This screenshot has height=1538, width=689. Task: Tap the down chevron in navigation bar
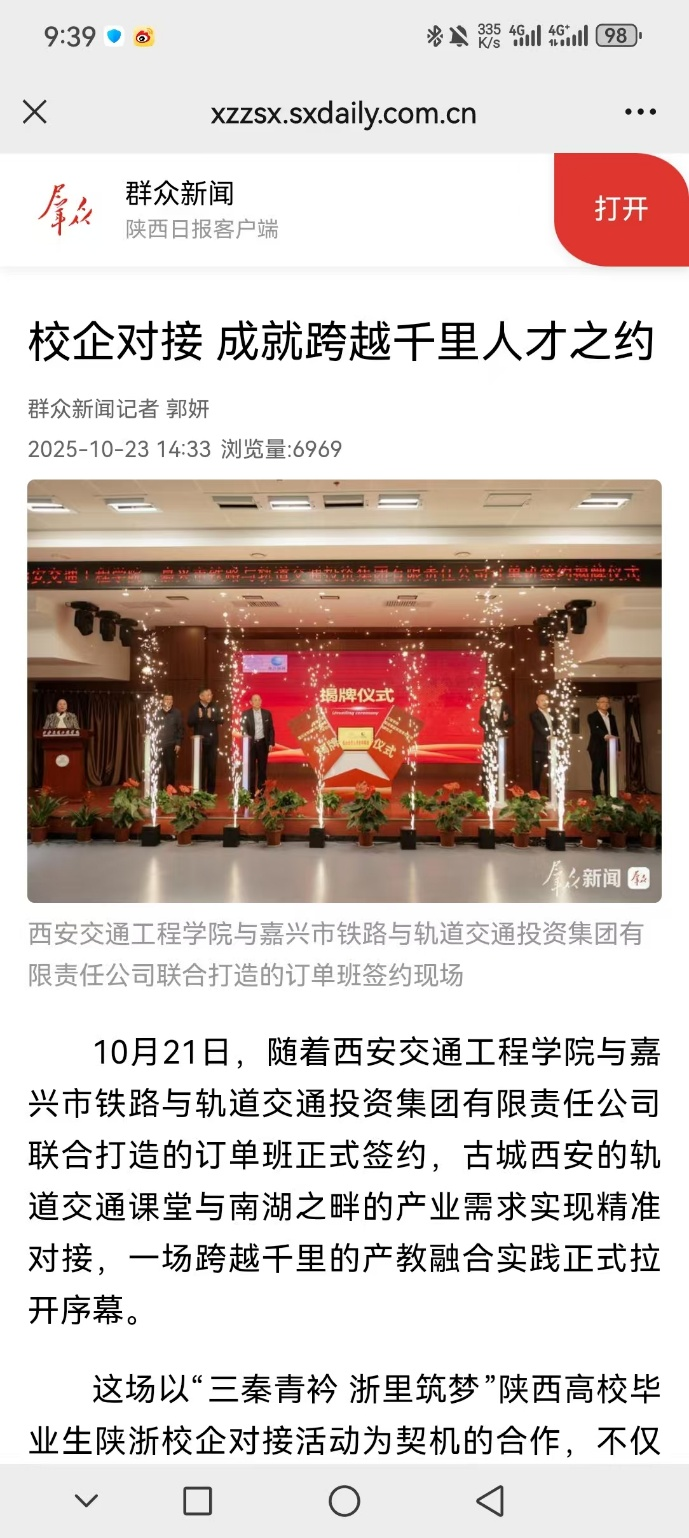tap(87, 1500)
